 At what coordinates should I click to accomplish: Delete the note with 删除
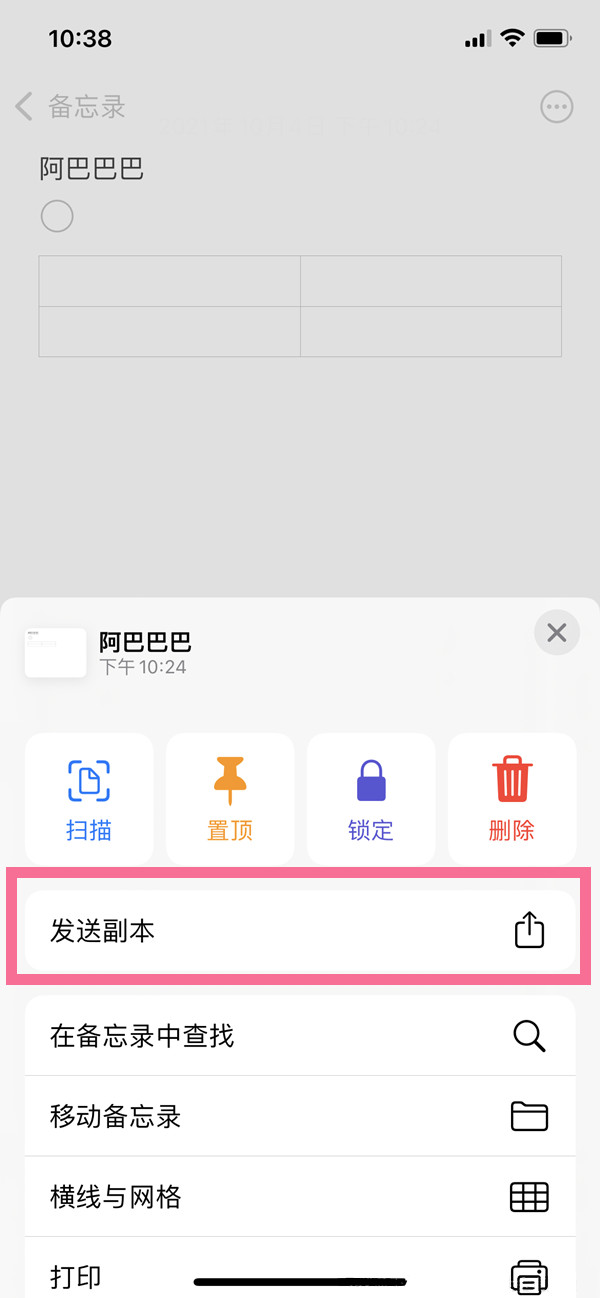pos(512,798)
